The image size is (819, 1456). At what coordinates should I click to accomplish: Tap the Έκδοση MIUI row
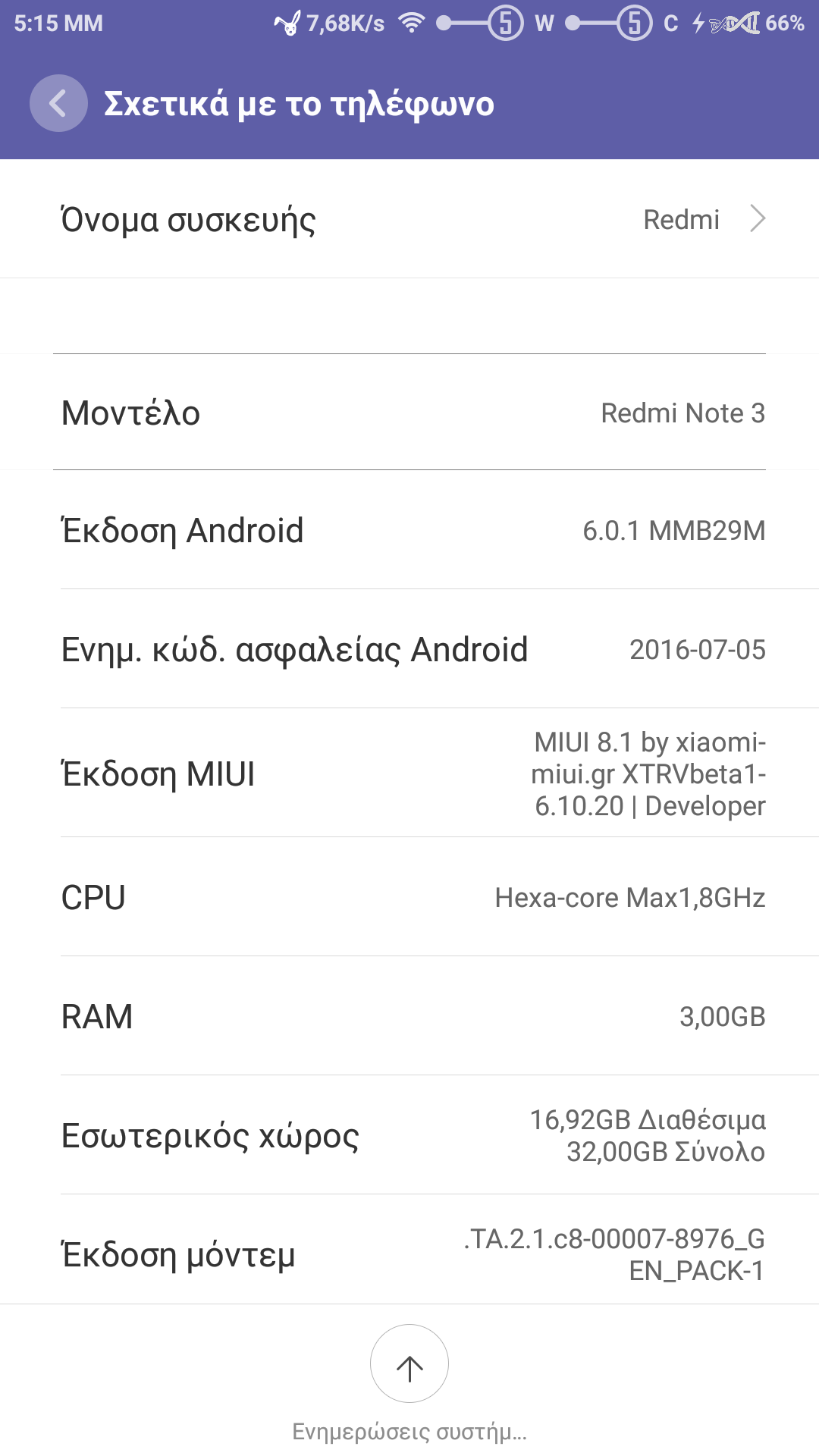point(409,773)
